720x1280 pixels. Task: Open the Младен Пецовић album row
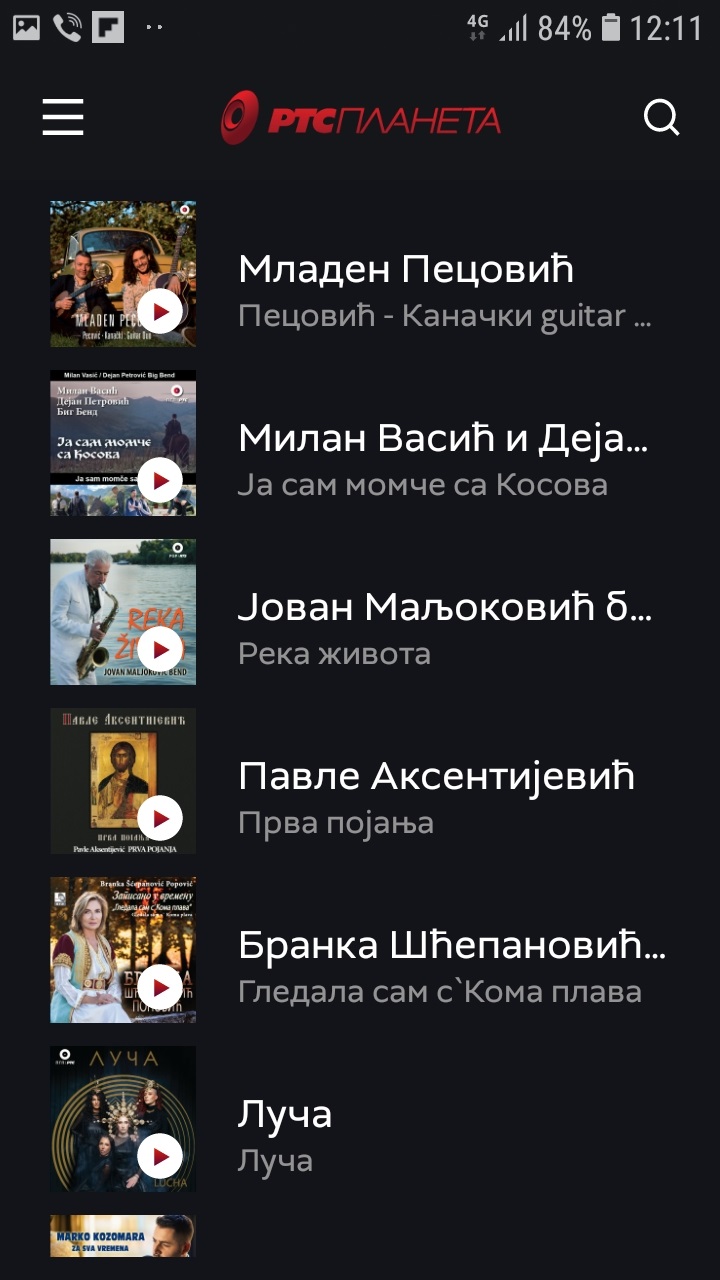(x=445, y=290)
